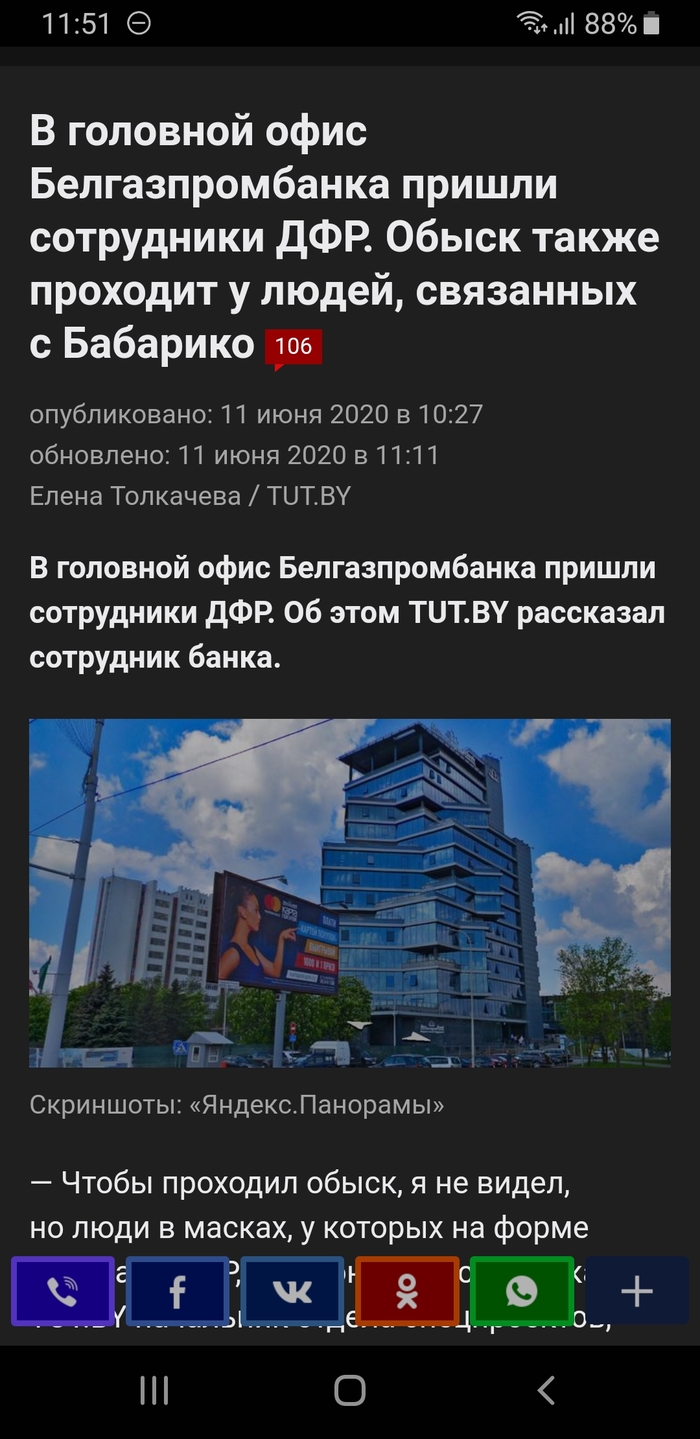Share article on Odnoklassniki

point(407,1291)
